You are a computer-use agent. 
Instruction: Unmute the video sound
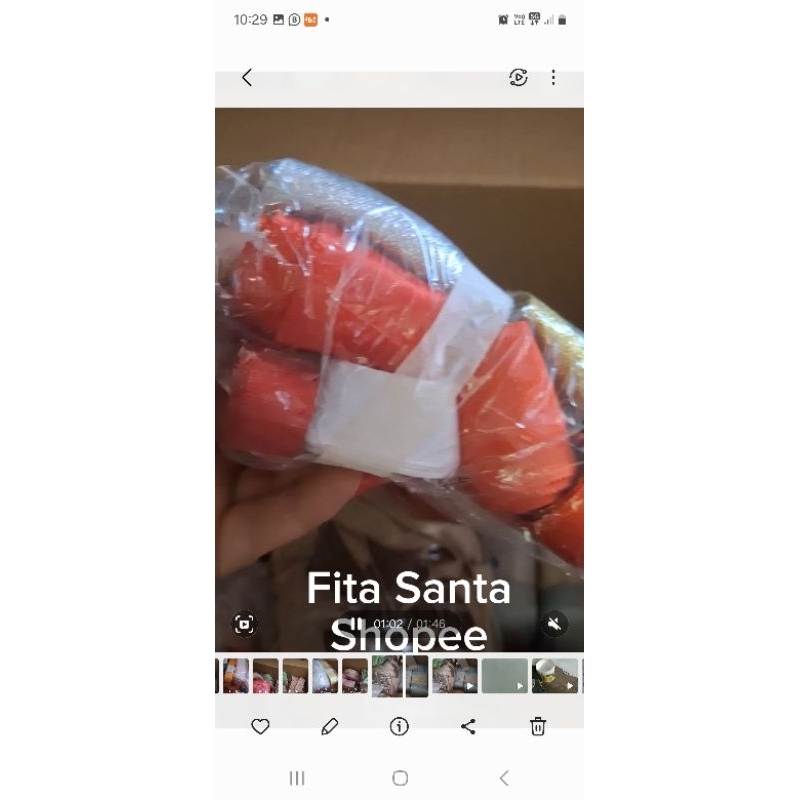(x=554, y=623)
